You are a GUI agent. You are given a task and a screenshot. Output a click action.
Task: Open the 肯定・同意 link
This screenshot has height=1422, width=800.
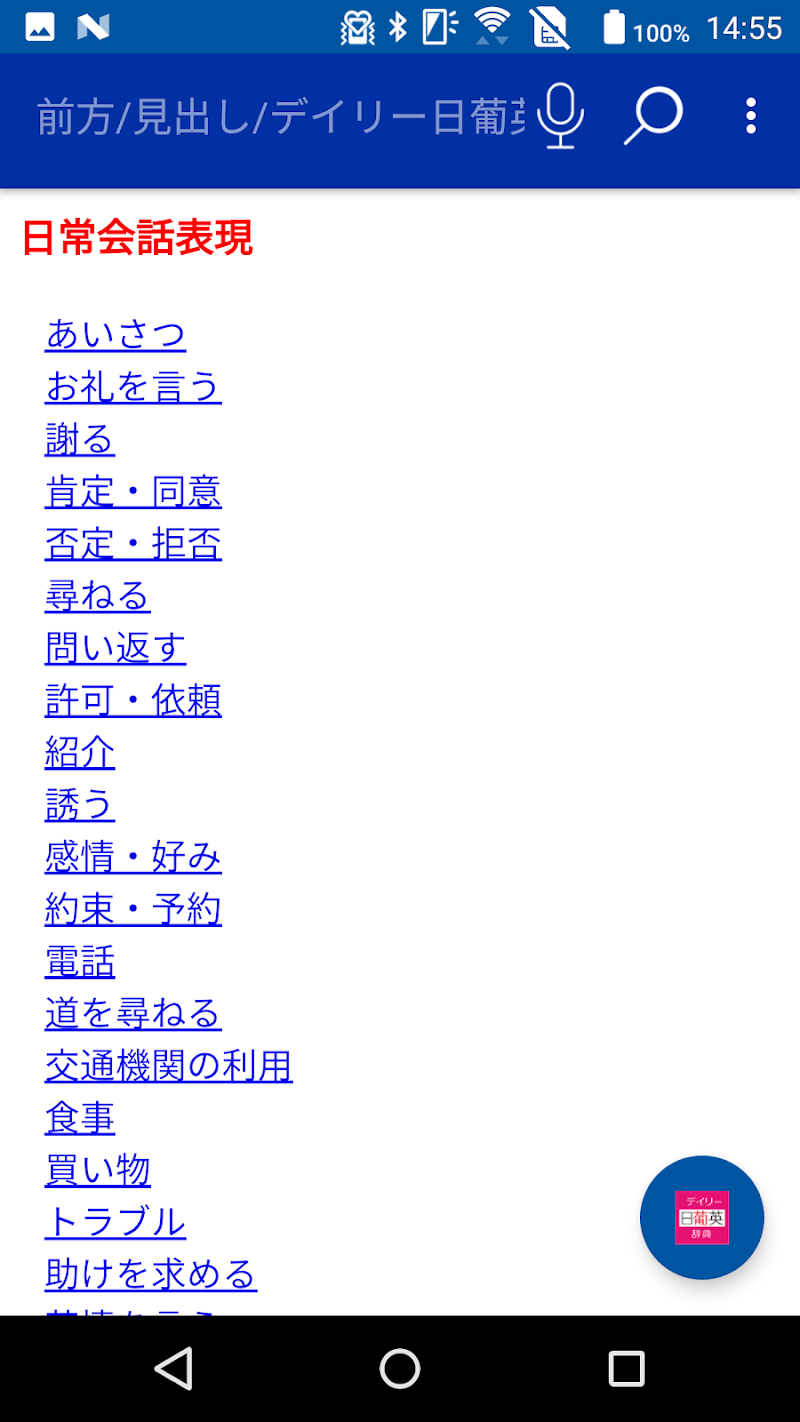(x=133, y=491)
